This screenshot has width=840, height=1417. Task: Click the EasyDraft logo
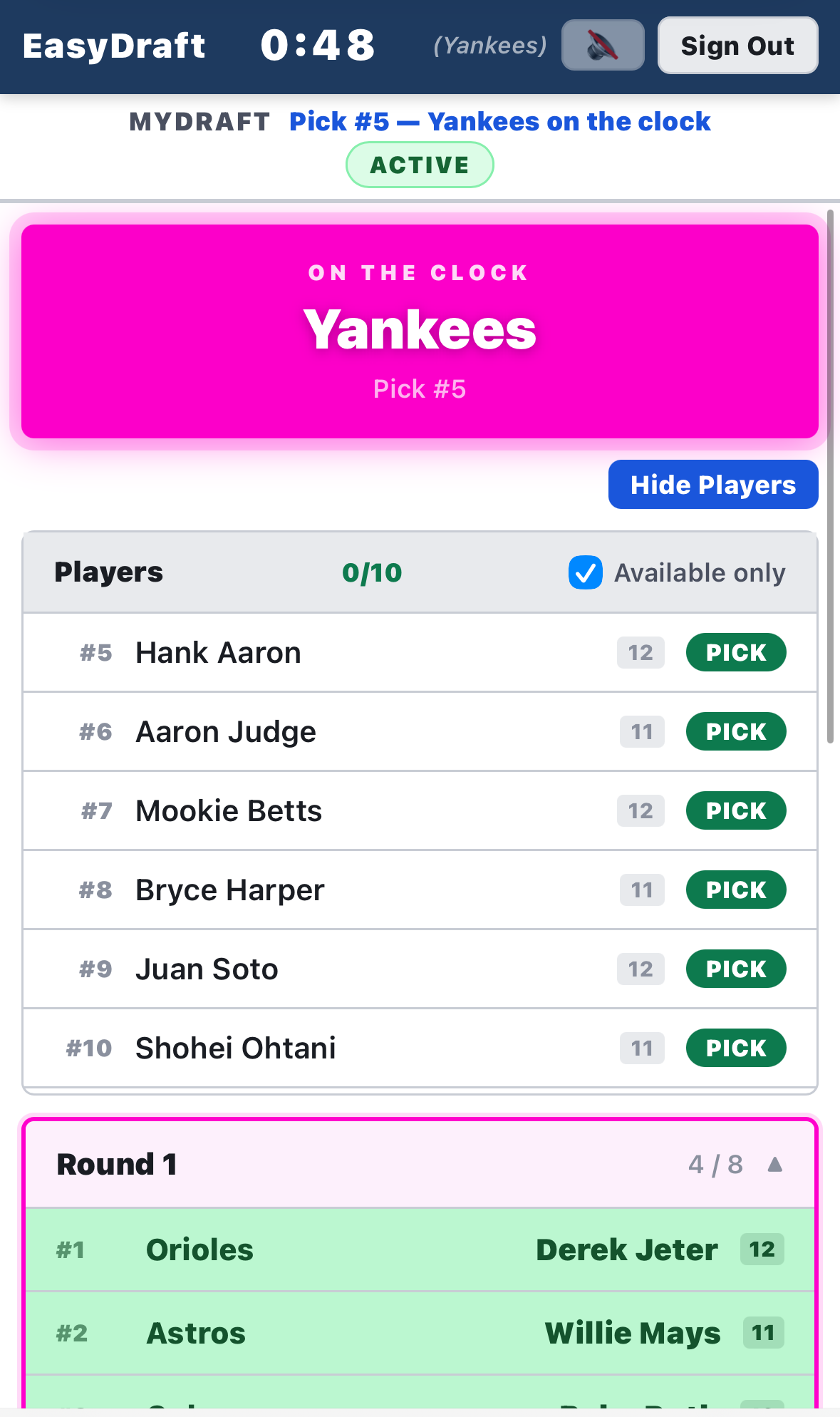(114, 45)
